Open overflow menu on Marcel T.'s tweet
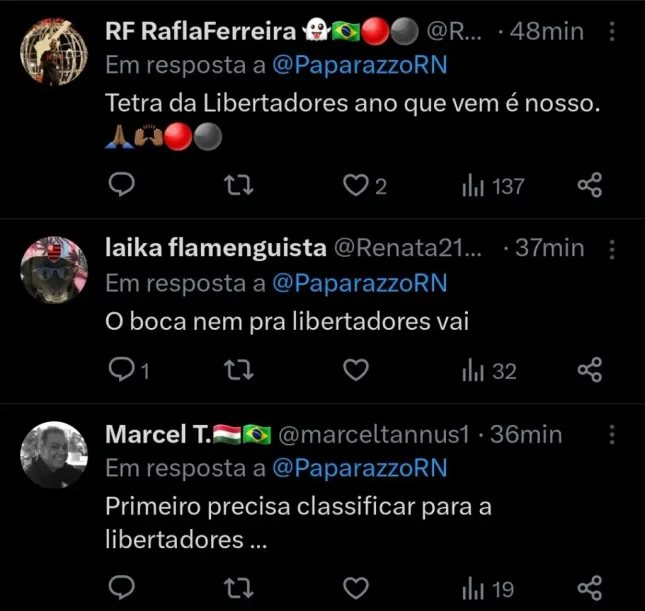This screenshot has height=611, width=645. (x=612, y=435)
